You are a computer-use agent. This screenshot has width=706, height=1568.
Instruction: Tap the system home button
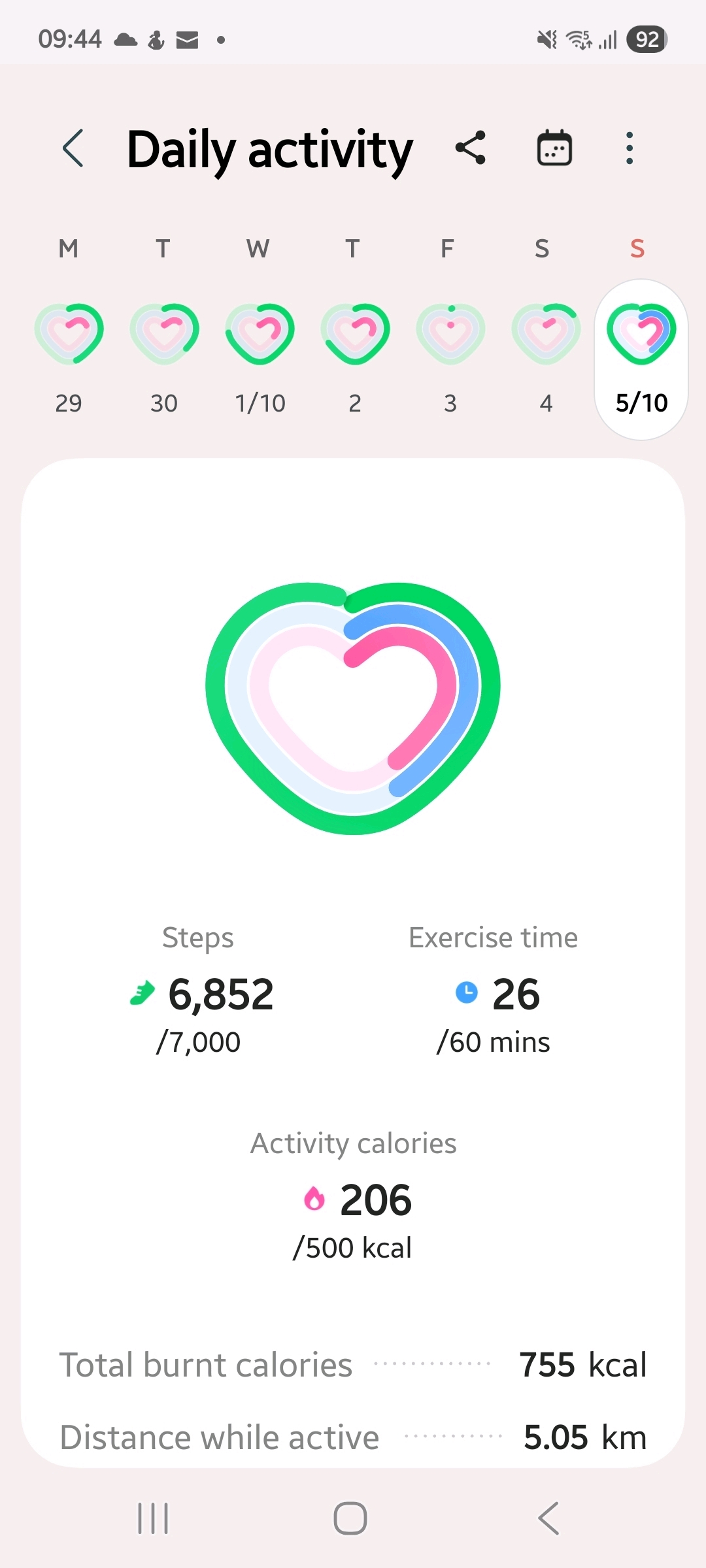pyautogui.click(x=350, y=1518)
